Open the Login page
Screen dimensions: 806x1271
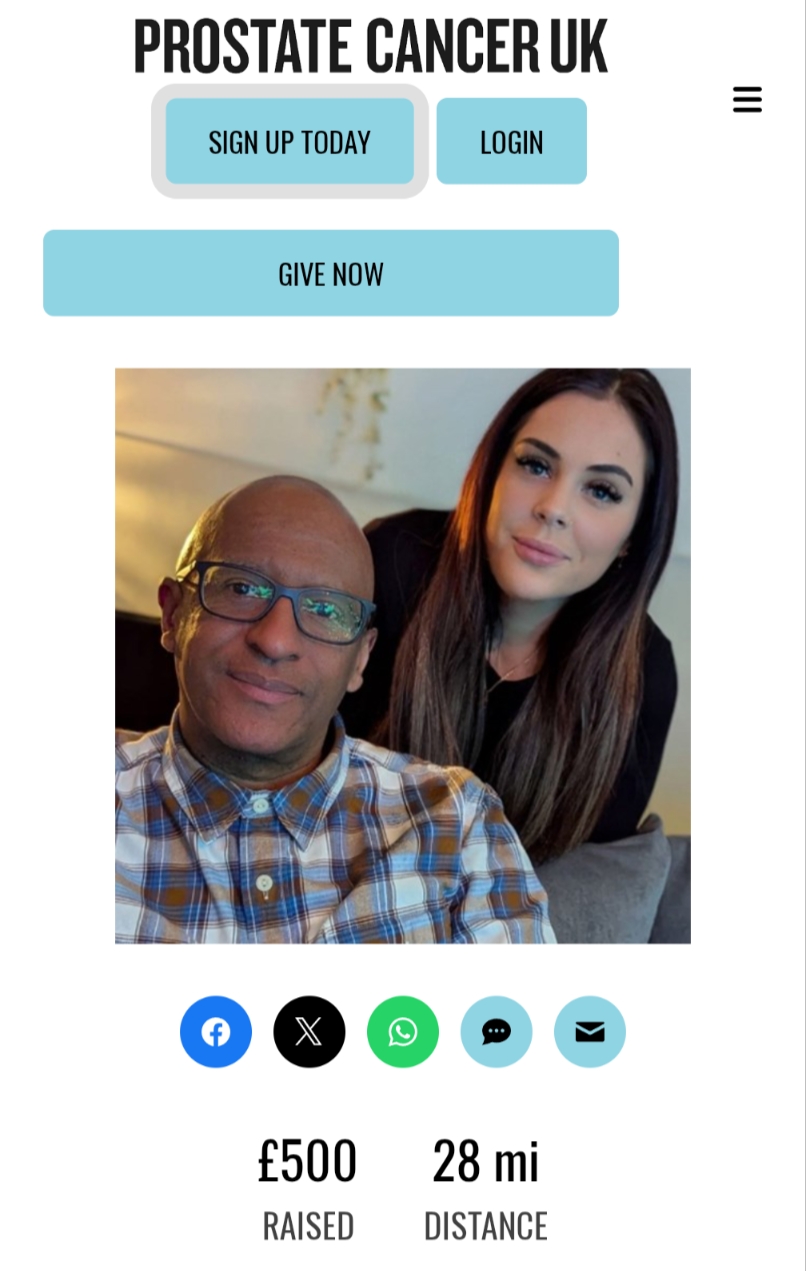[511, 141]
